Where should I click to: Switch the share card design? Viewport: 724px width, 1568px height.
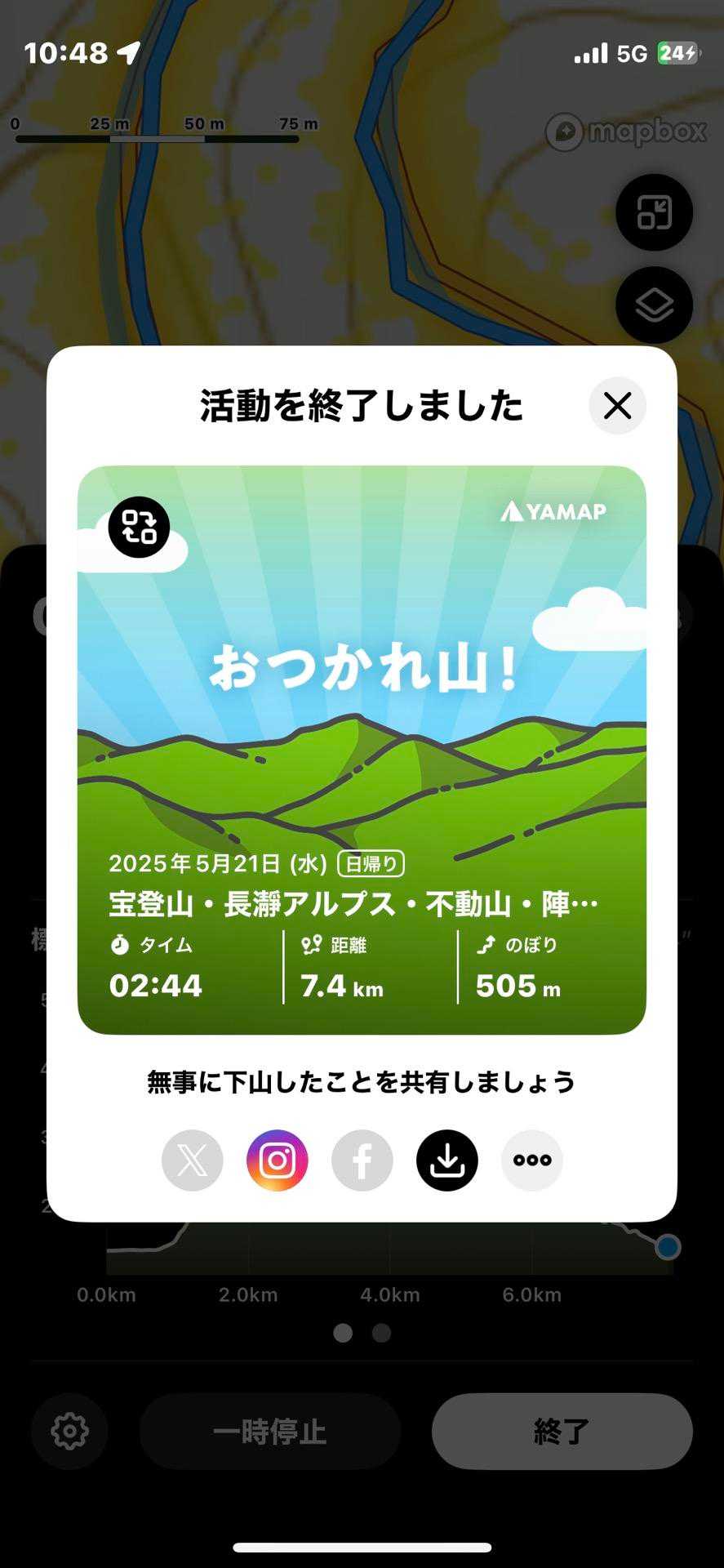139,527
